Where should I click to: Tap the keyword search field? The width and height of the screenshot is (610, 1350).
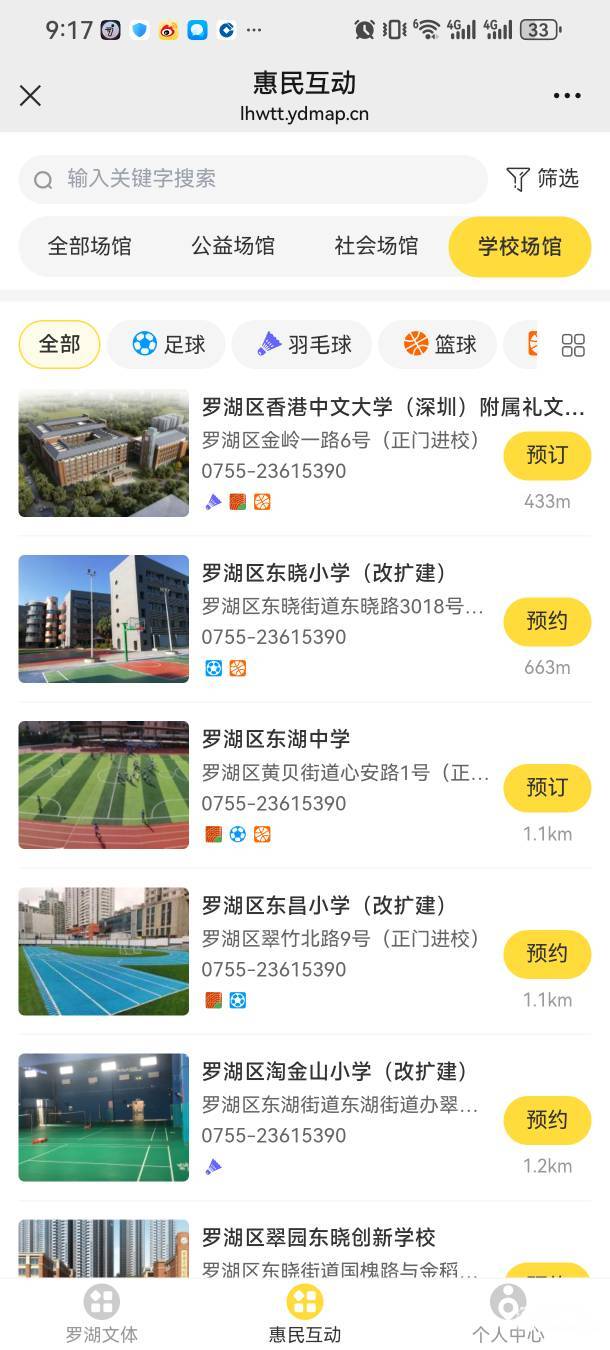coord(252,179)
